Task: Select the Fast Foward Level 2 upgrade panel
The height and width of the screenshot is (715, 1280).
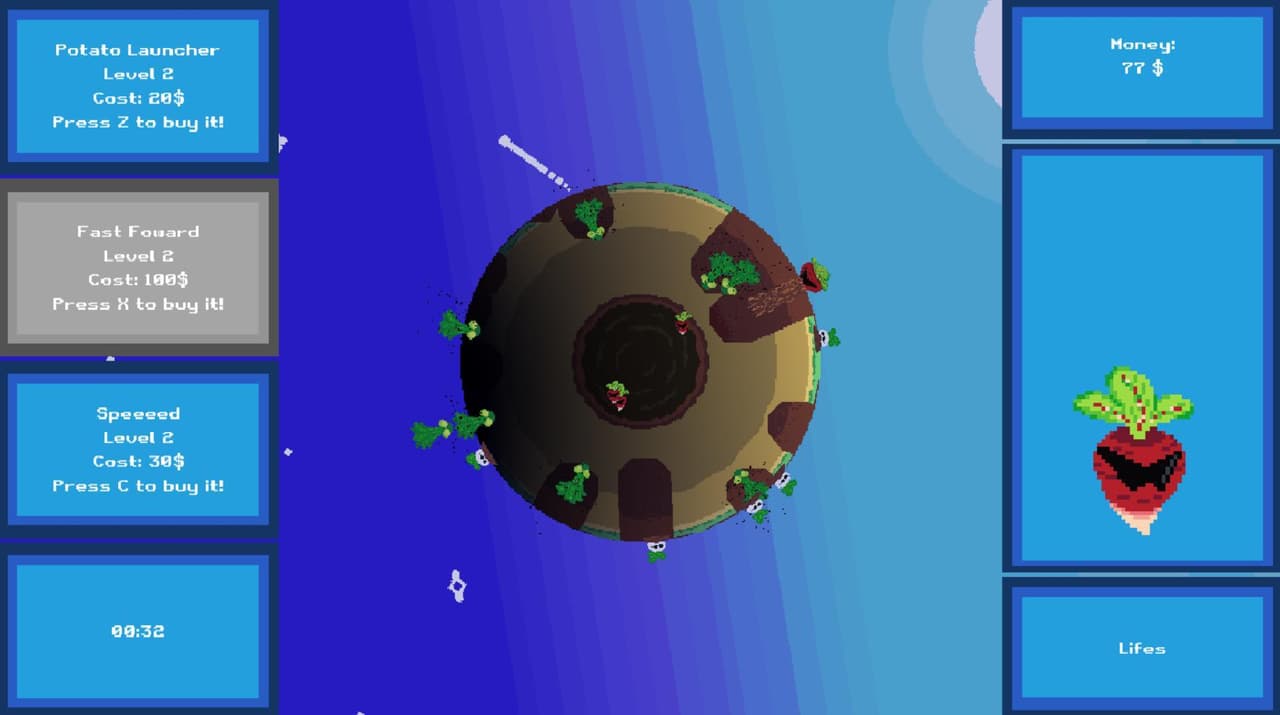Action: pos(138,267)
